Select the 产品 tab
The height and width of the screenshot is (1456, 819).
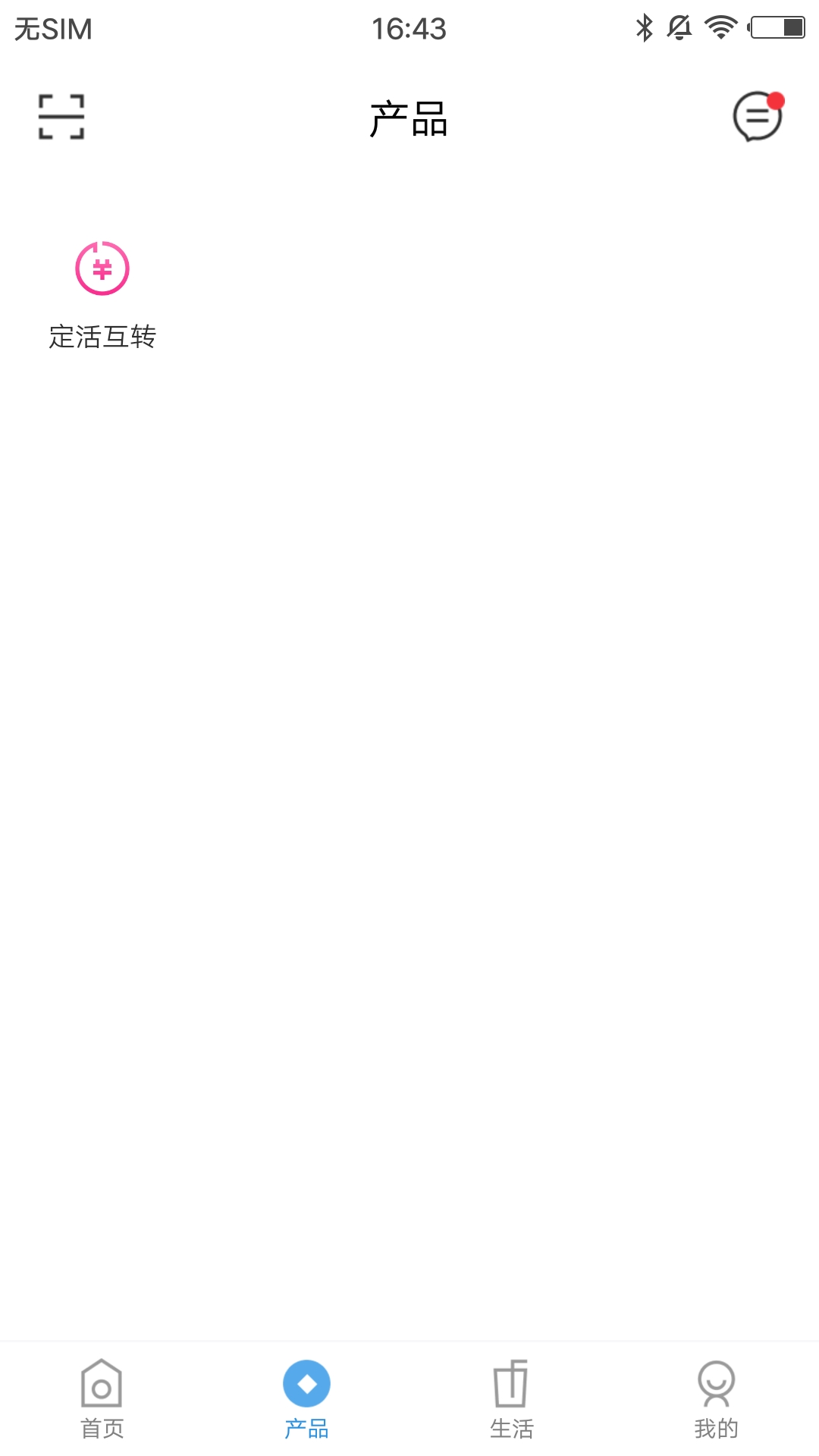[306, 1399]
